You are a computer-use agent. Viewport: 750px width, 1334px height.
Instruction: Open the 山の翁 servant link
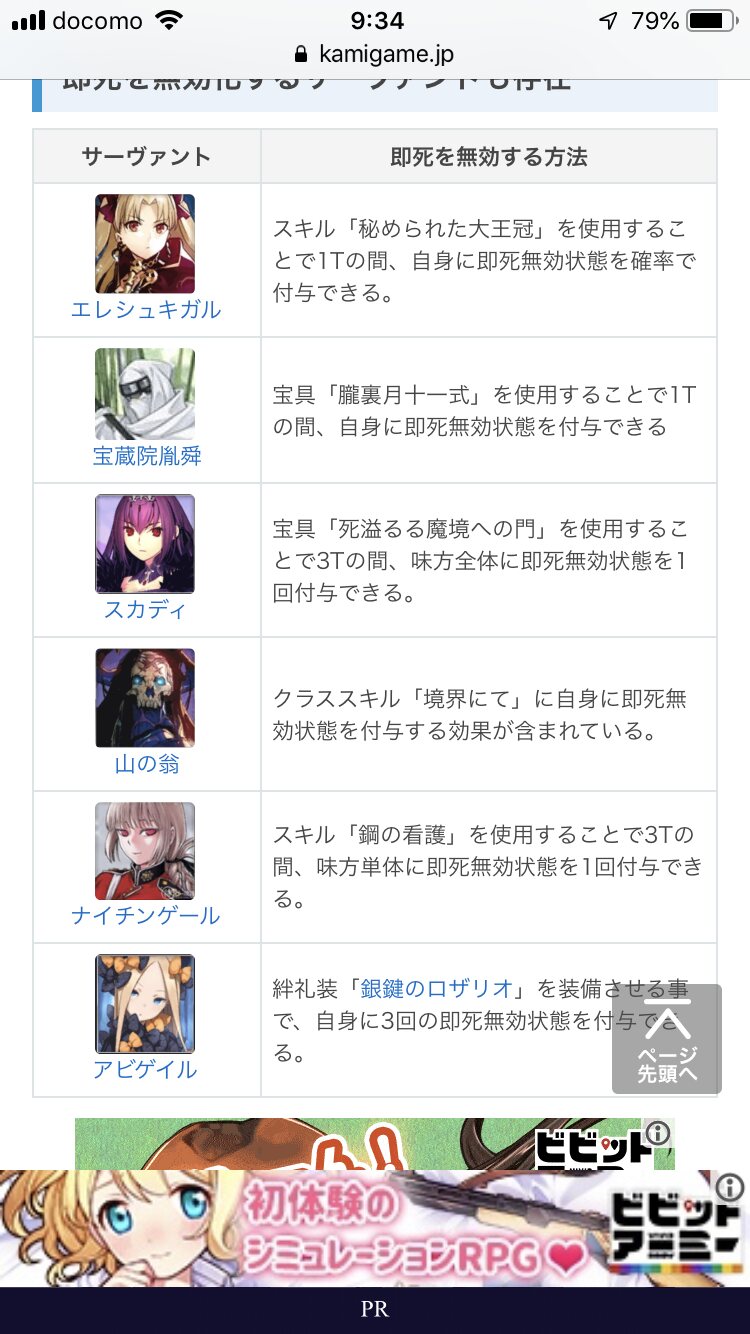click(146, 764)
